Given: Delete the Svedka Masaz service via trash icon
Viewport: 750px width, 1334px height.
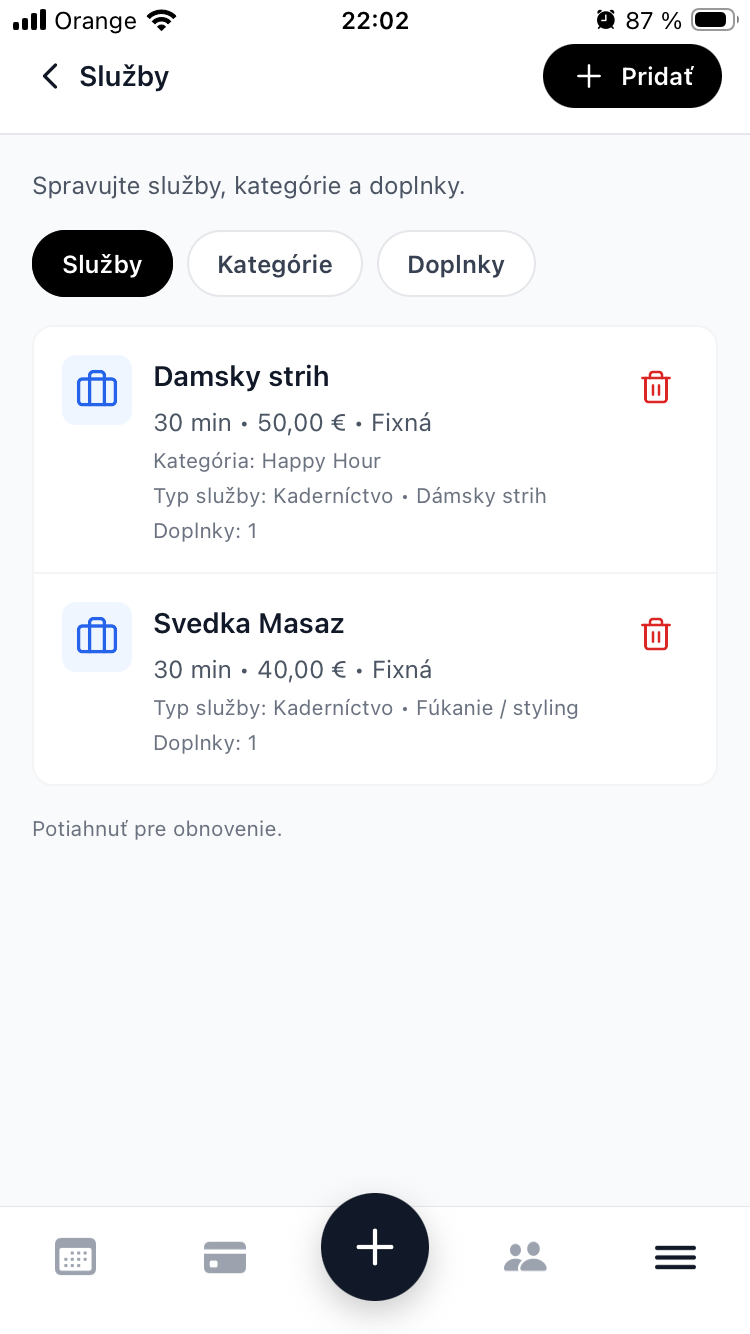Looking at the screenshot, I should coord(655,634).
